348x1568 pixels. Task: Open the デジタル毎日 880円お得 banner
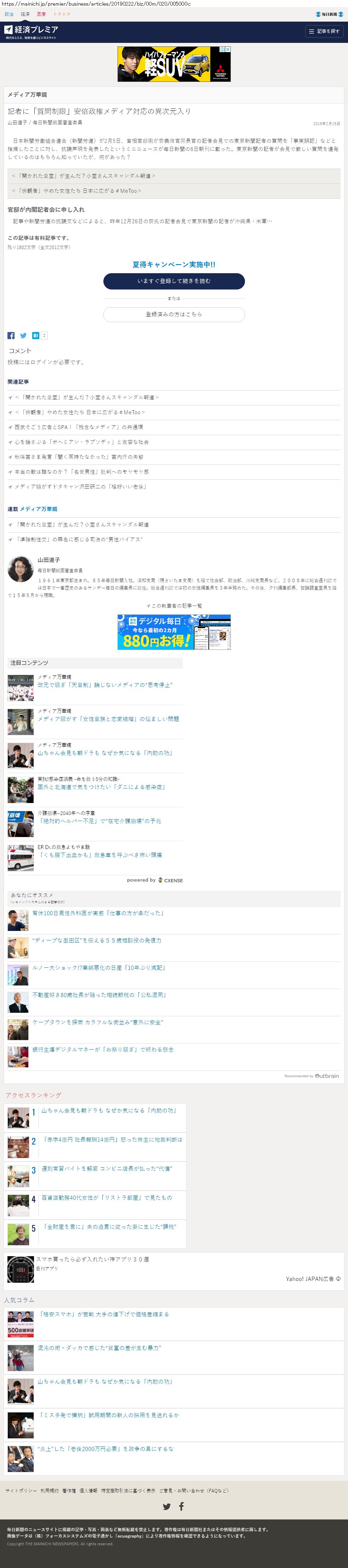click(174, 632)
